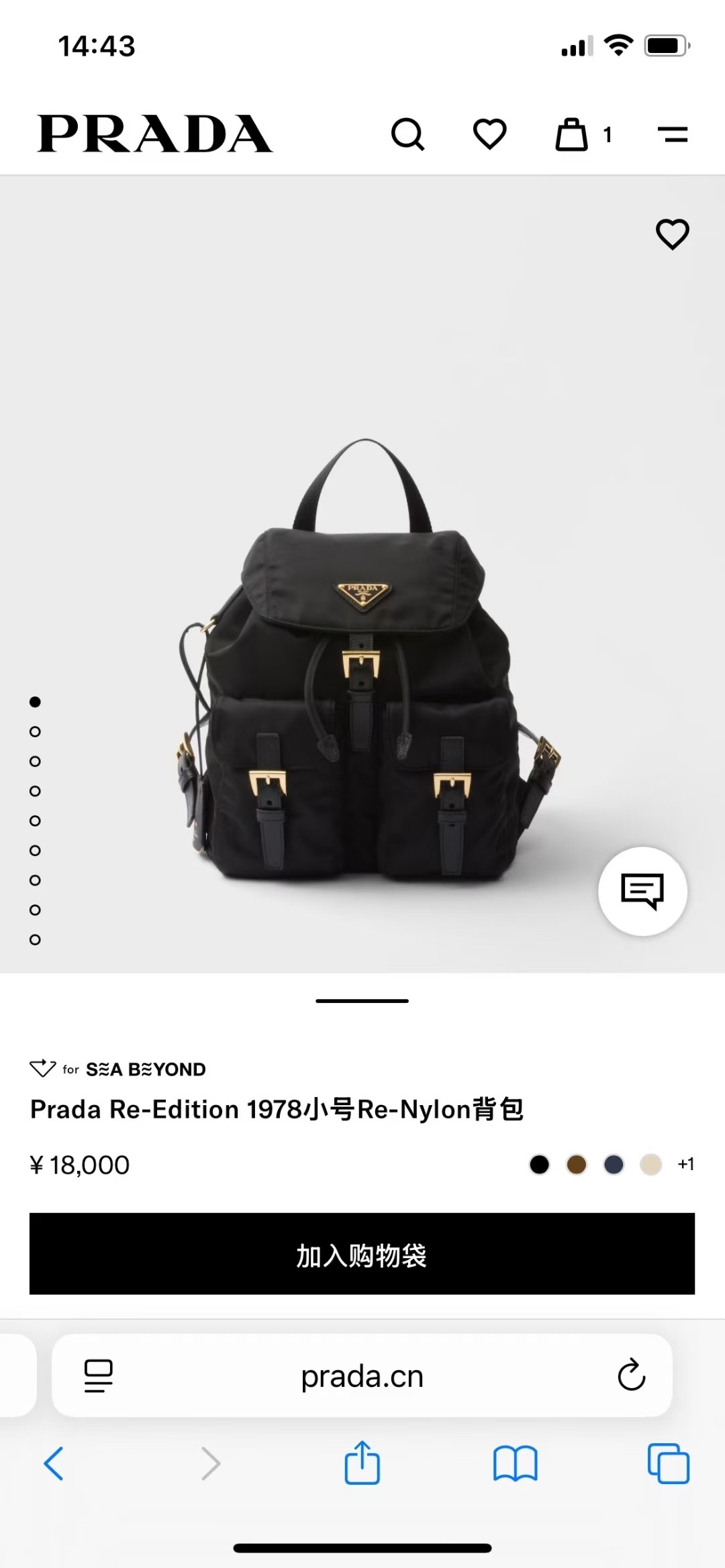Image resolution: width=725 pixels, height=1568 pixels.
Task: Open wishlist heart in the header
Action: (490, 134)
